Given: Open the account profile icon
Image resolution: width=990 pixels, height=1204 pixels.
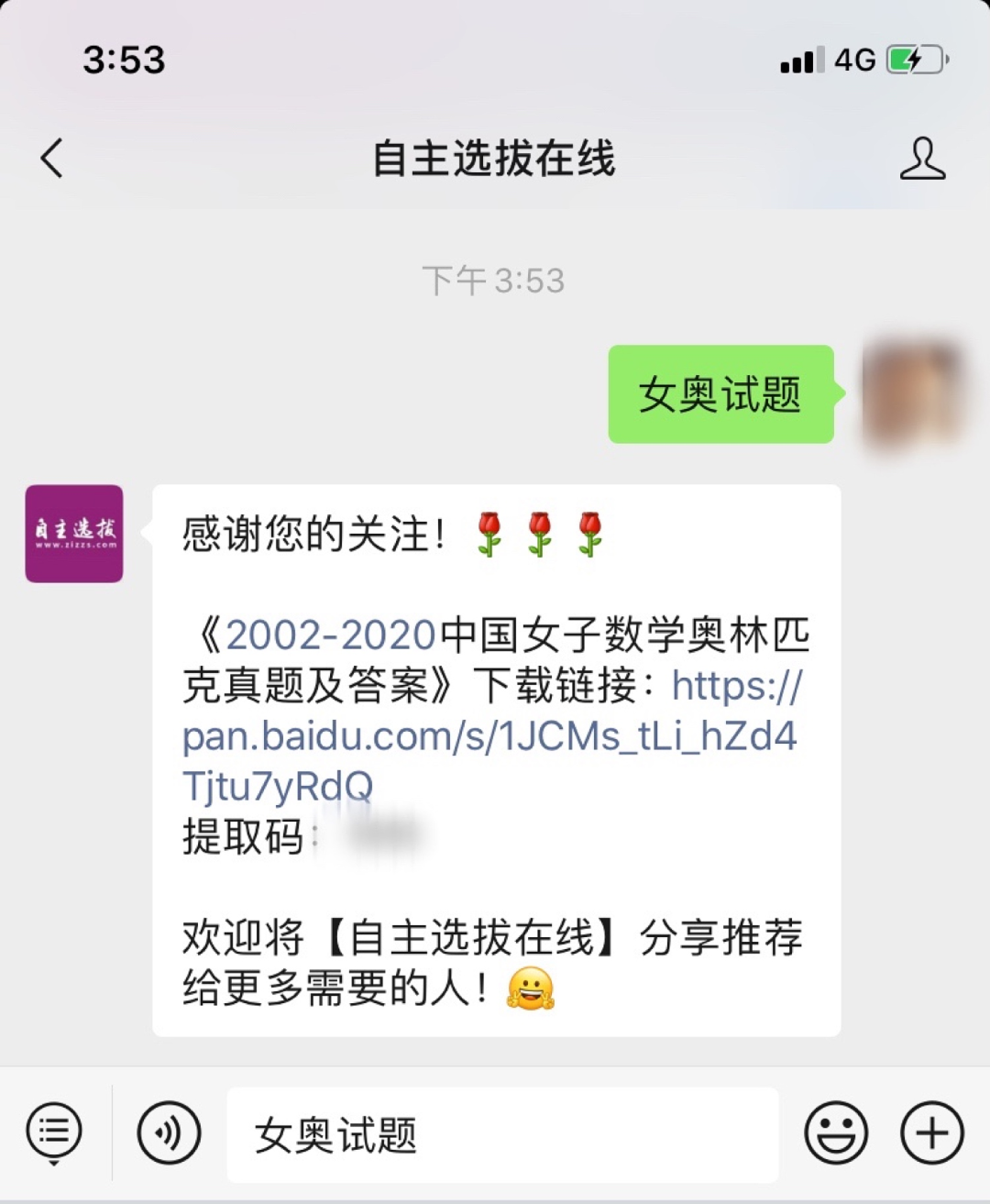Looking at the screenshot, I should [921, 159].
